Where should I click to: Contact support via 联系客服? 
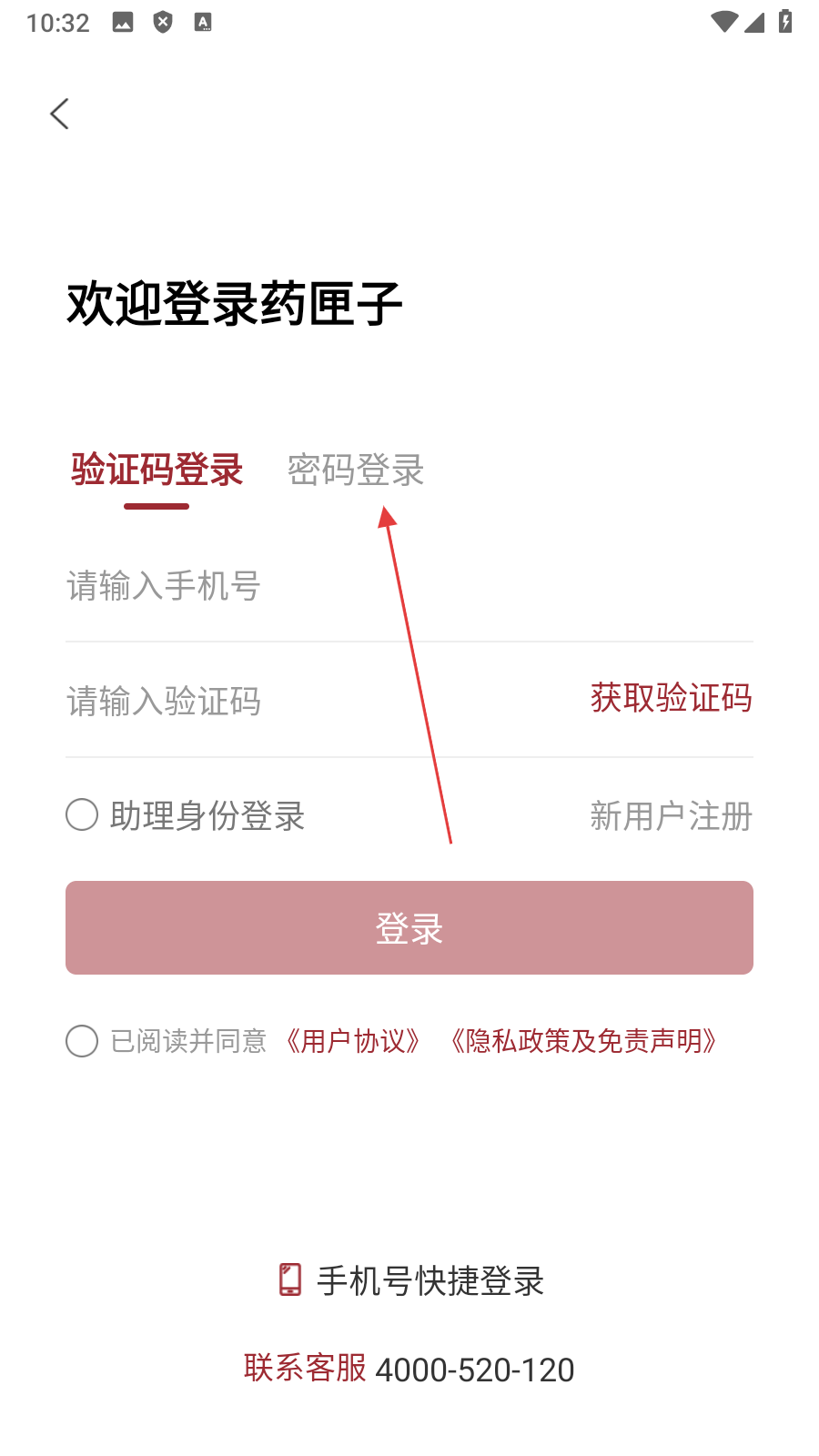[306, 1369]
